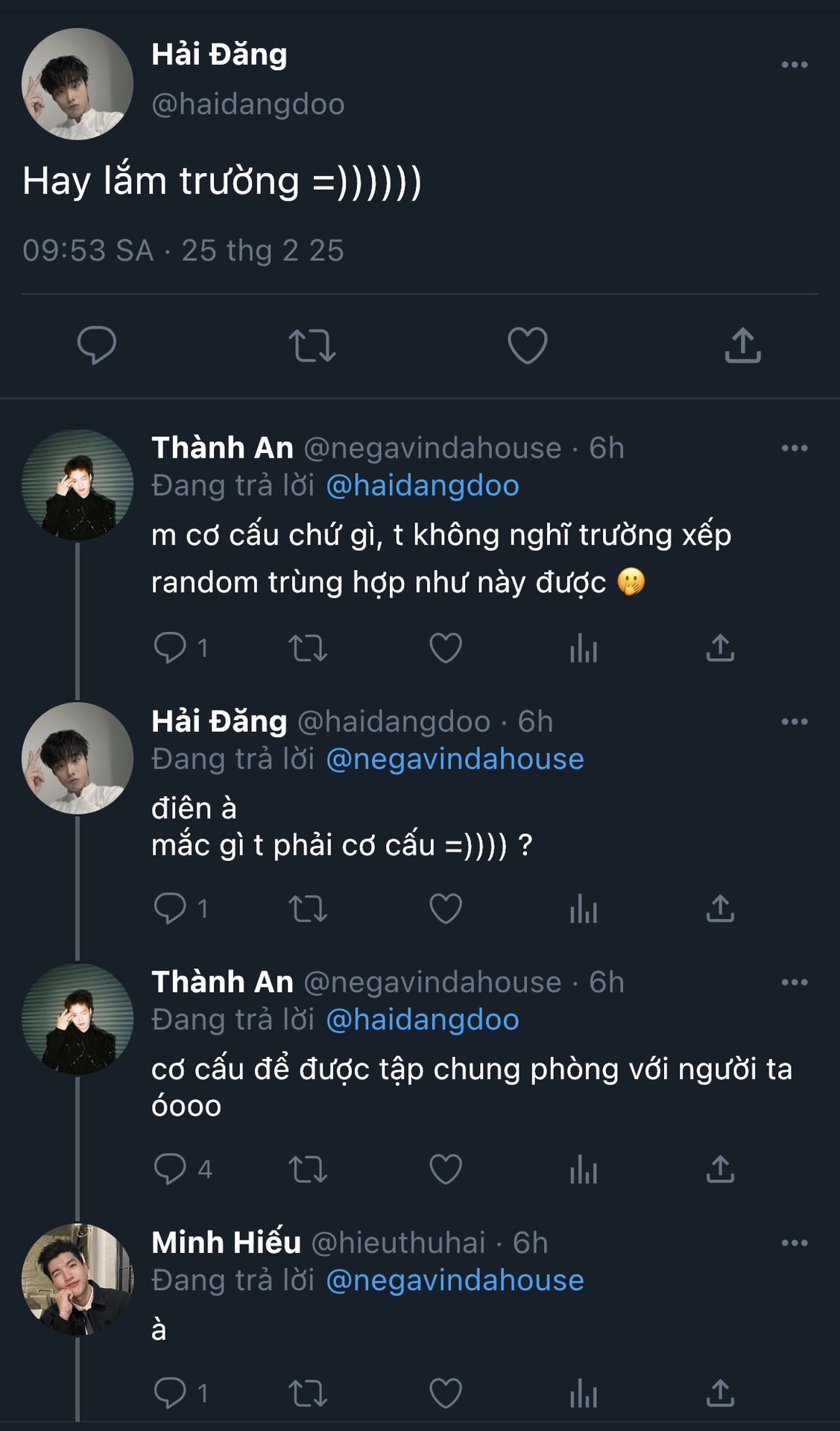
Task: Share Hải Đăng's "điên à" reply
Action: (x=720, y=909)
